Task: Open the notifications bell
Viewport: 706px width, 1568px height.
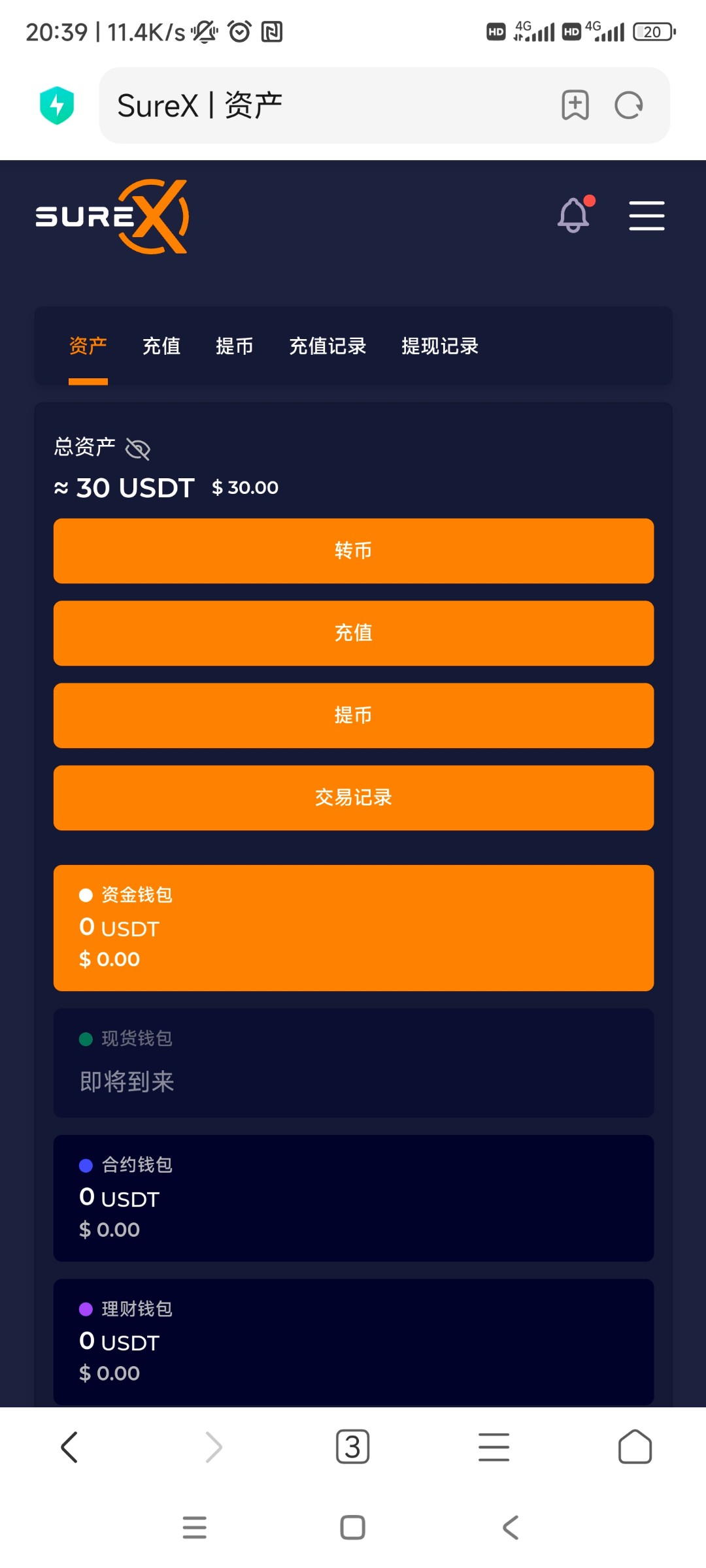Action: [573, 215]
